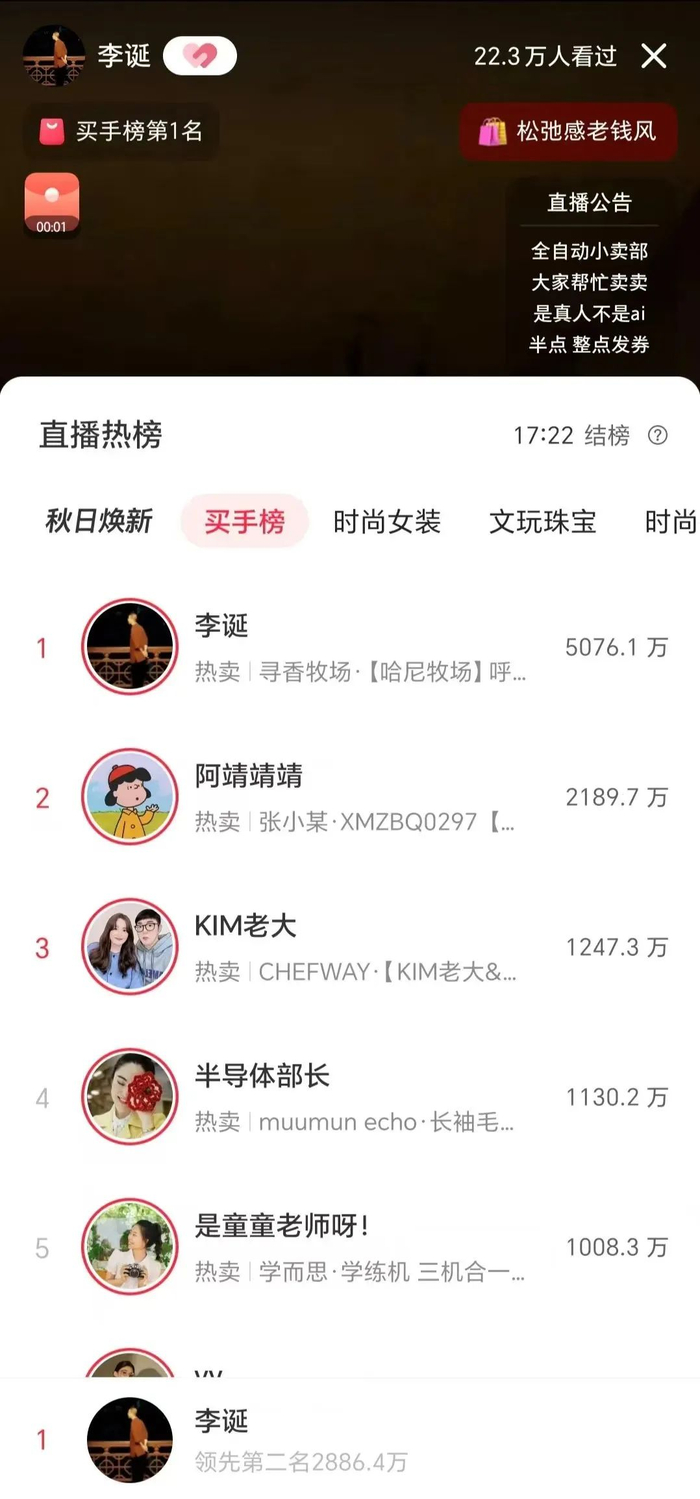The height and width of the screenshot is (1499, 700).
Task: Switch to the 时尚女装 tab
Action: point(386,521)
